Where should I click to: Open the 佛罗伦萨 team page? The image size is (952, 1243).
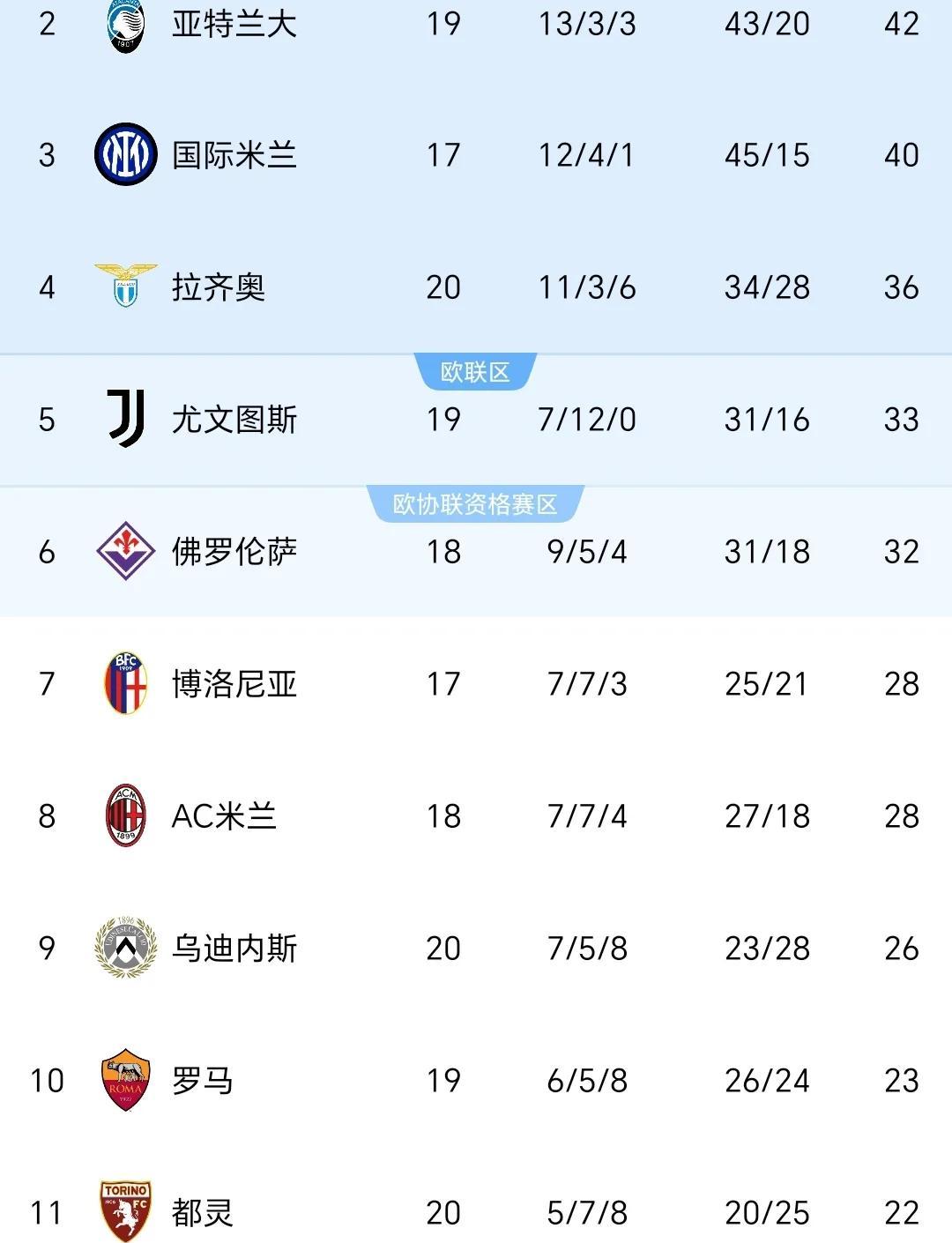[232, 552]
